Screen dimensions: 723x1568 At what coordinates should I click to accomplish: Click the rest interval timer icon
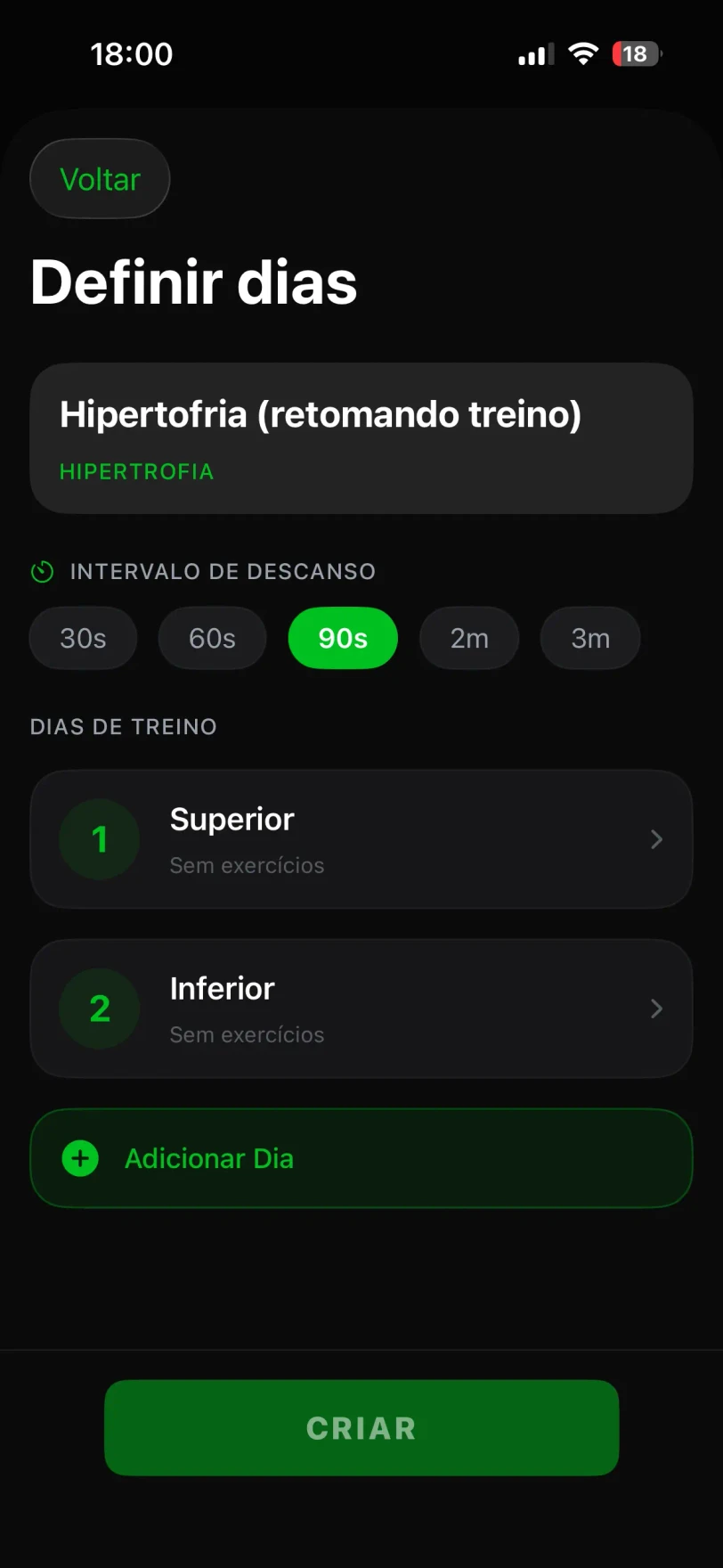click(42, 571)
